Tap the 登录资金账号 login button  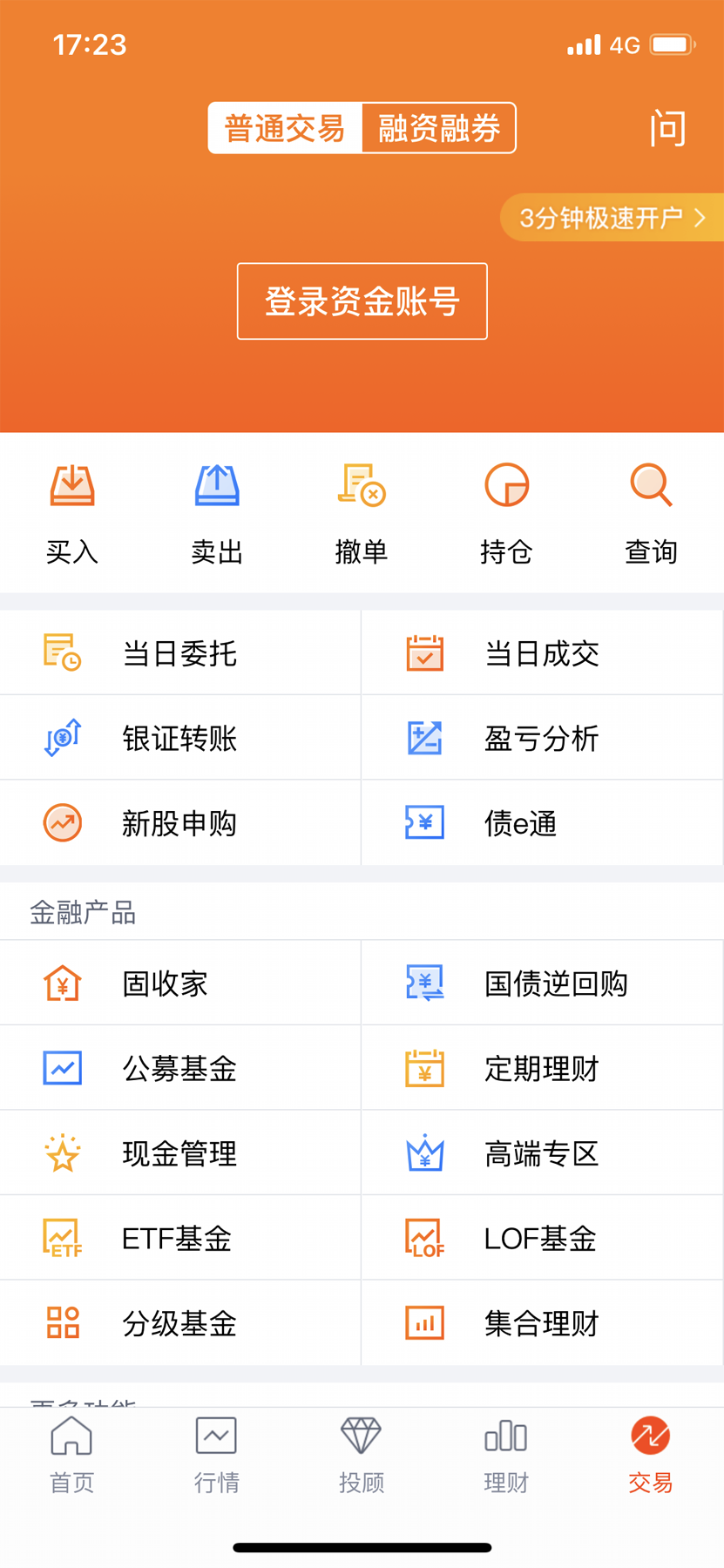[x=362, y=301]
